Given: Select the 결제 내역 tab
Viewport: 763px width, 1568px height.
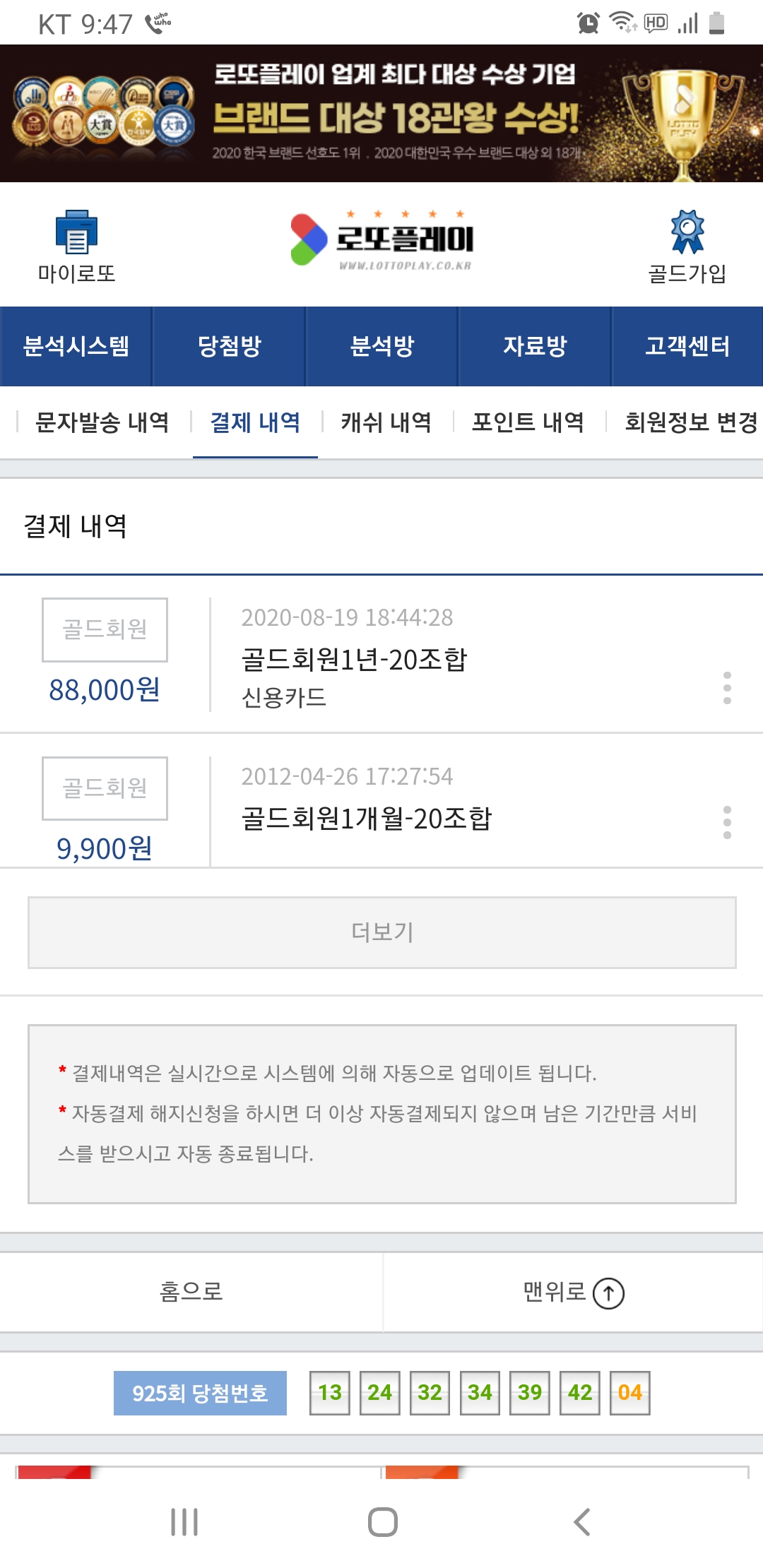Looking at the screenshot, I should (255, 422).
